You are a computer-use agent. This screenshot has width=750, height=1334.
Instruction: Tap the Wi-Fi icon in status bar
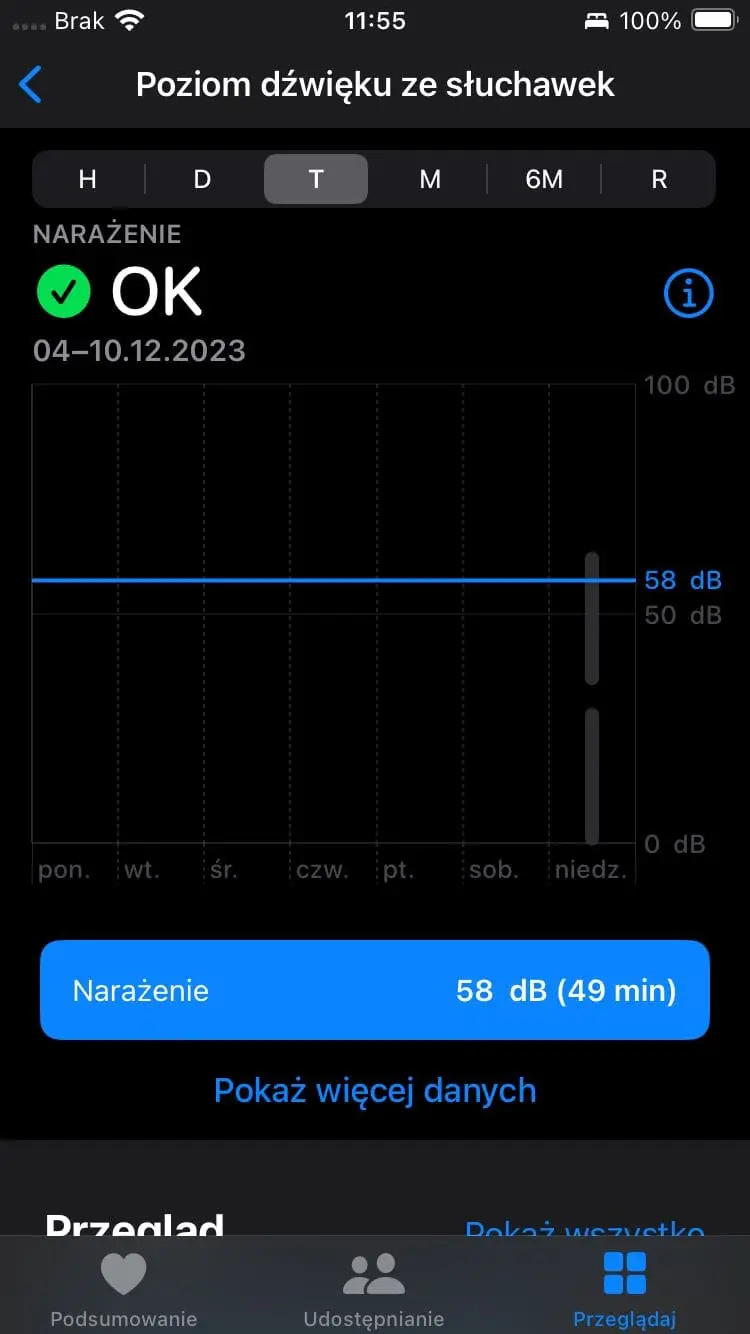129,18
